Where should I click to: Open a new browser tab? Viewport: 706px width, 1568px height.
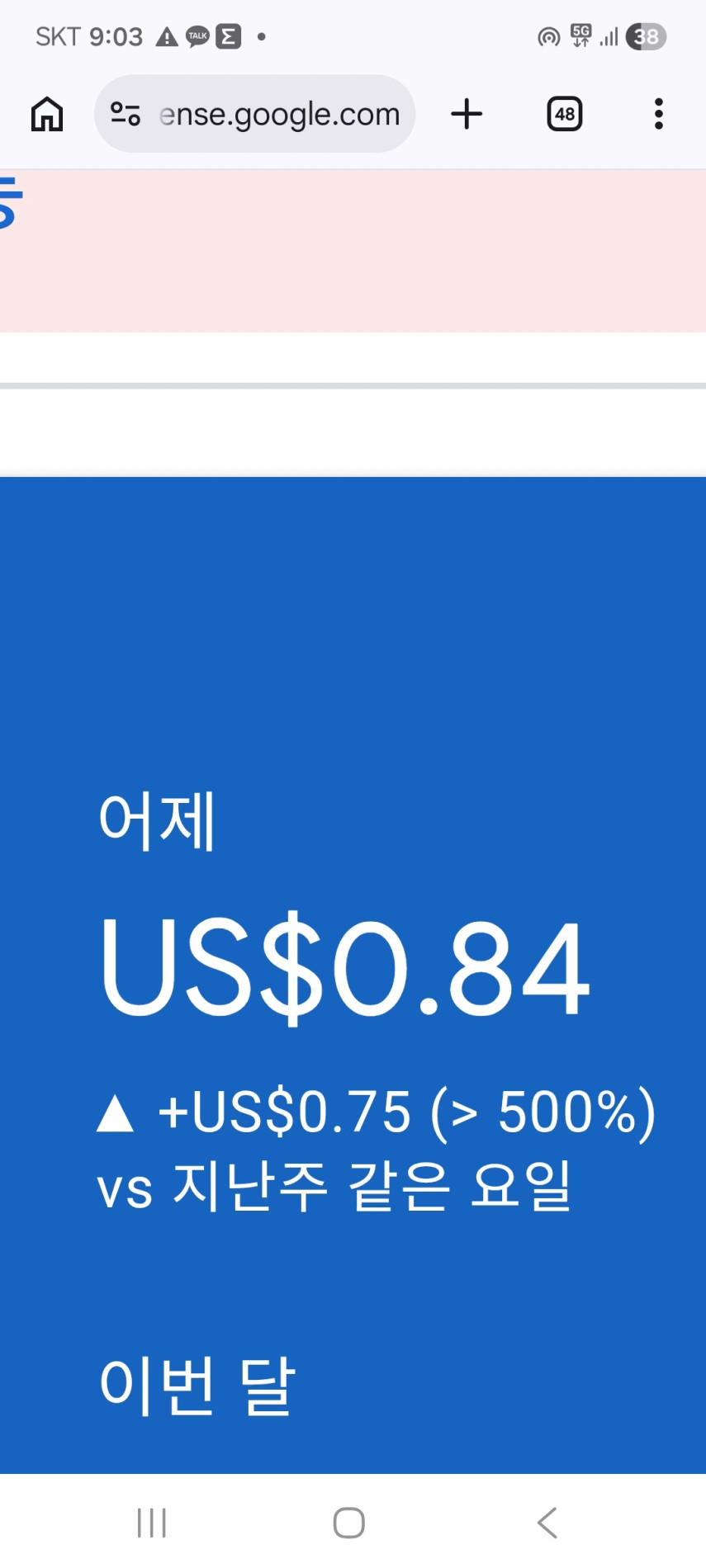[467, 114]
